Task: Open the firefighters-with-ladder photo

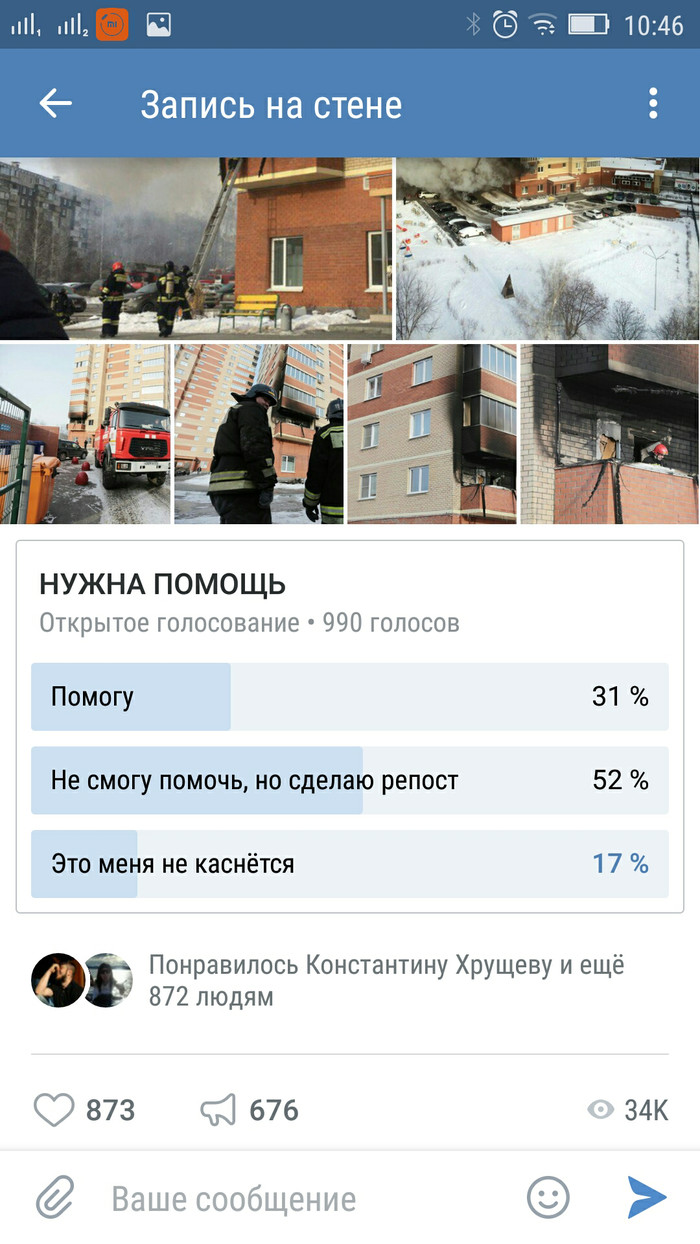Action: pyautogui.click(x=195, y=248)
